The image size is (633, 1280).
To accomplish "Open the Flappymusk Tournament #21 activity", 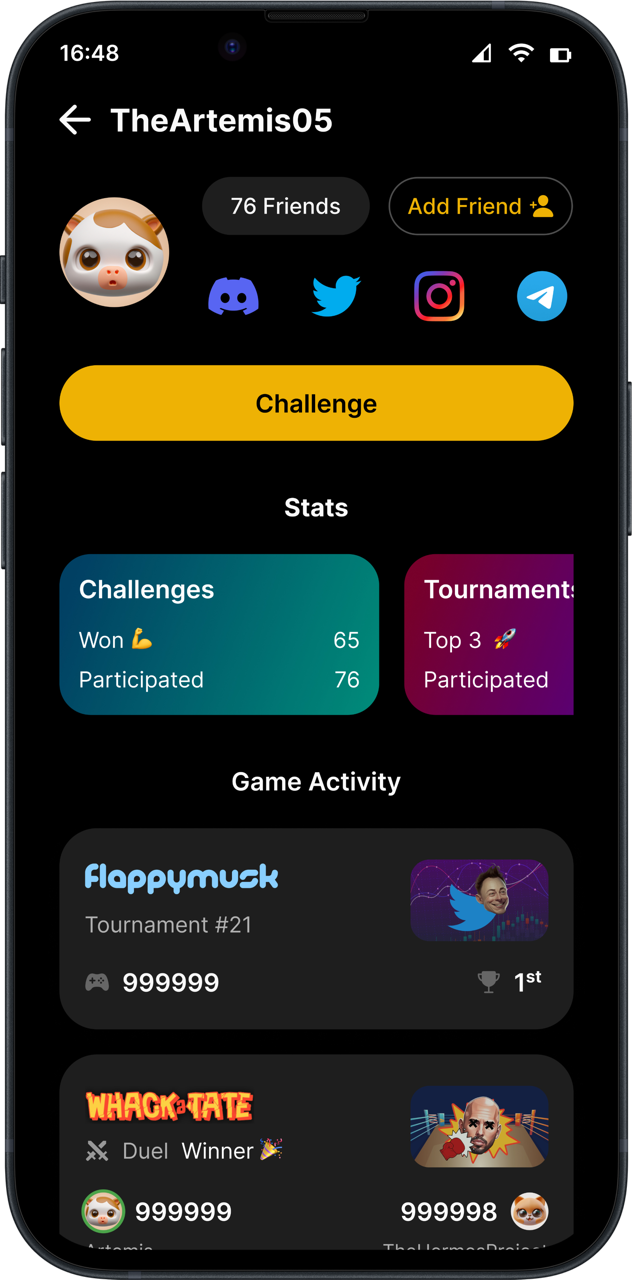I will click(316, 928).
